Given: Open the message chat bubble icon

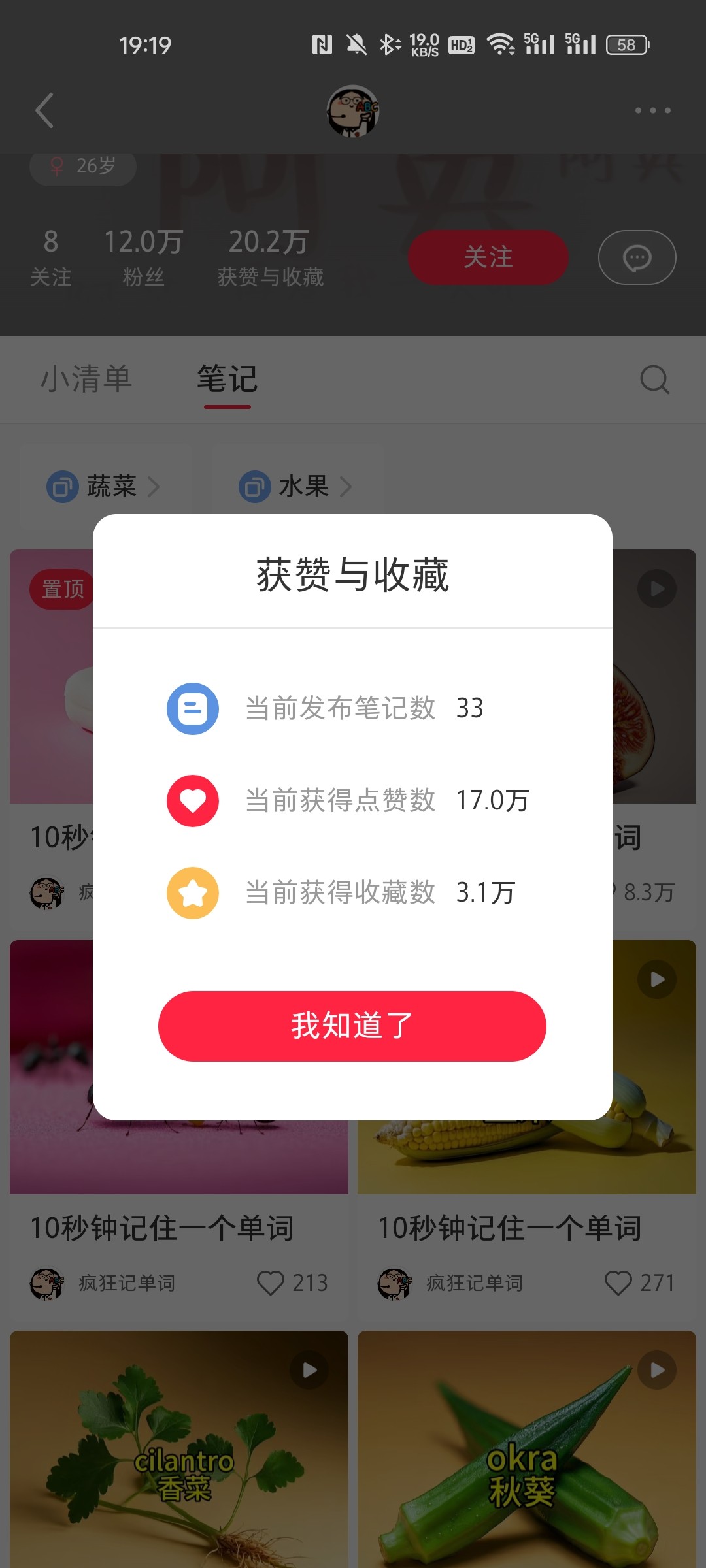Looking at the screenshot, I should click(x=637, y=257).
